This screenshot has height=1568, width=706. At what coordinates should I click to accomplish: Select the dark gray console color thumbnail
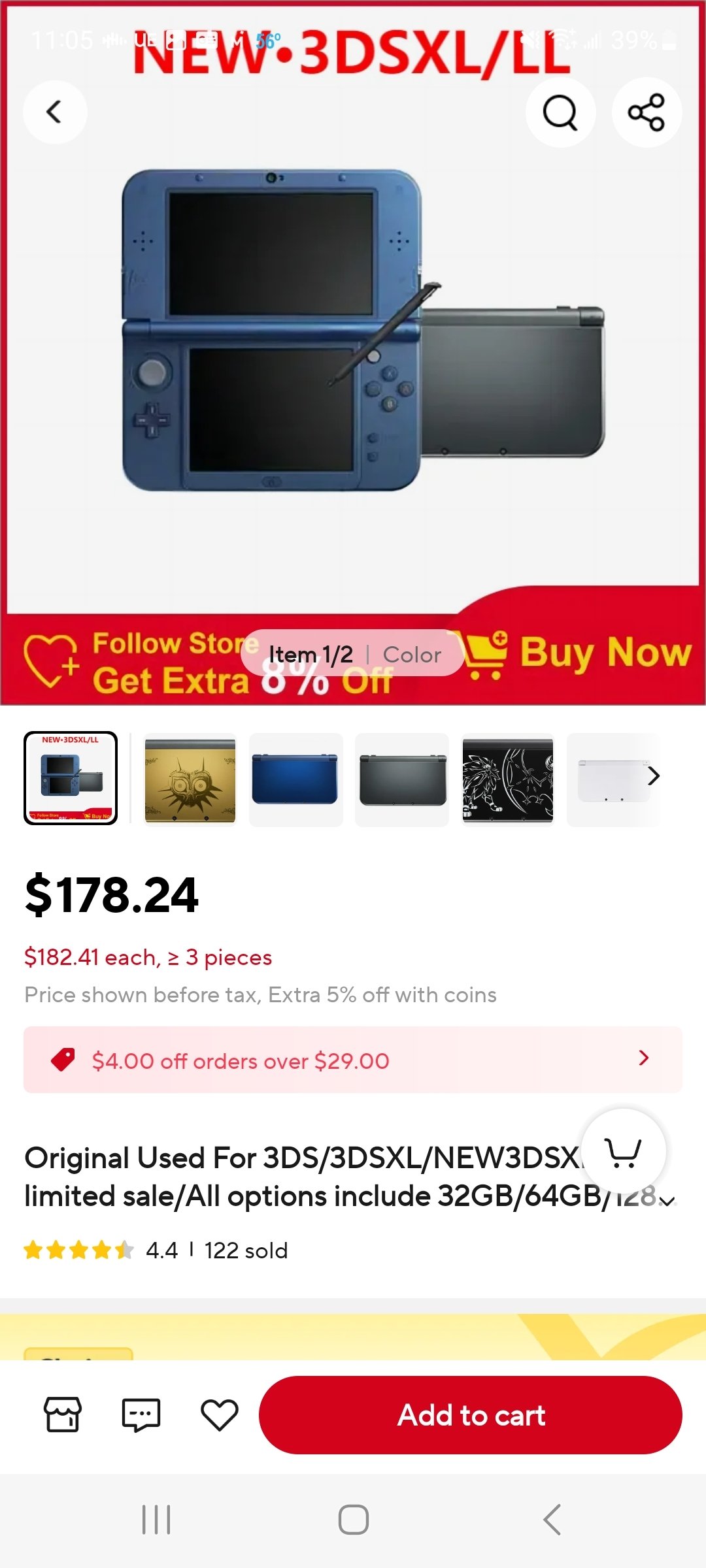pyautogui.click(x=402, y=779)
